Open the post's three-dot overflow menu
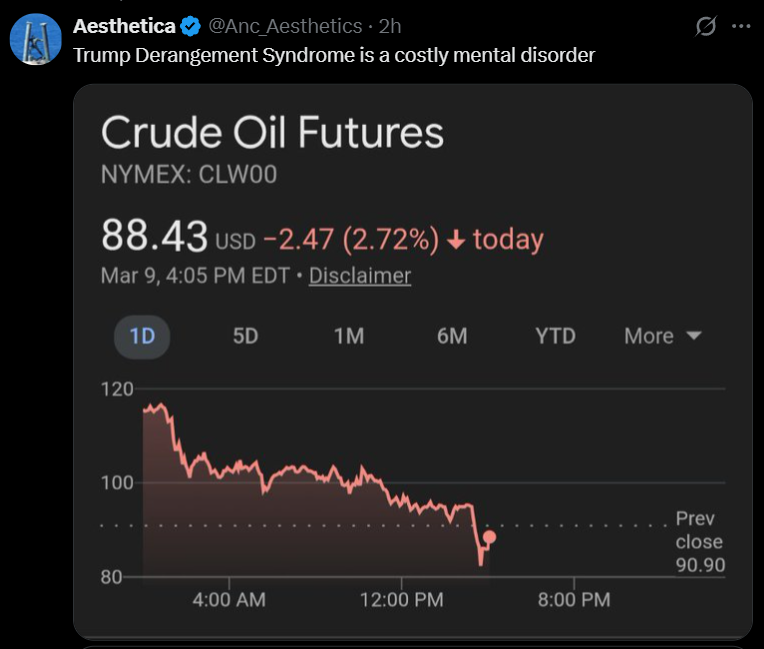Screen dimensions: 764x649 (x=741, y=26)
